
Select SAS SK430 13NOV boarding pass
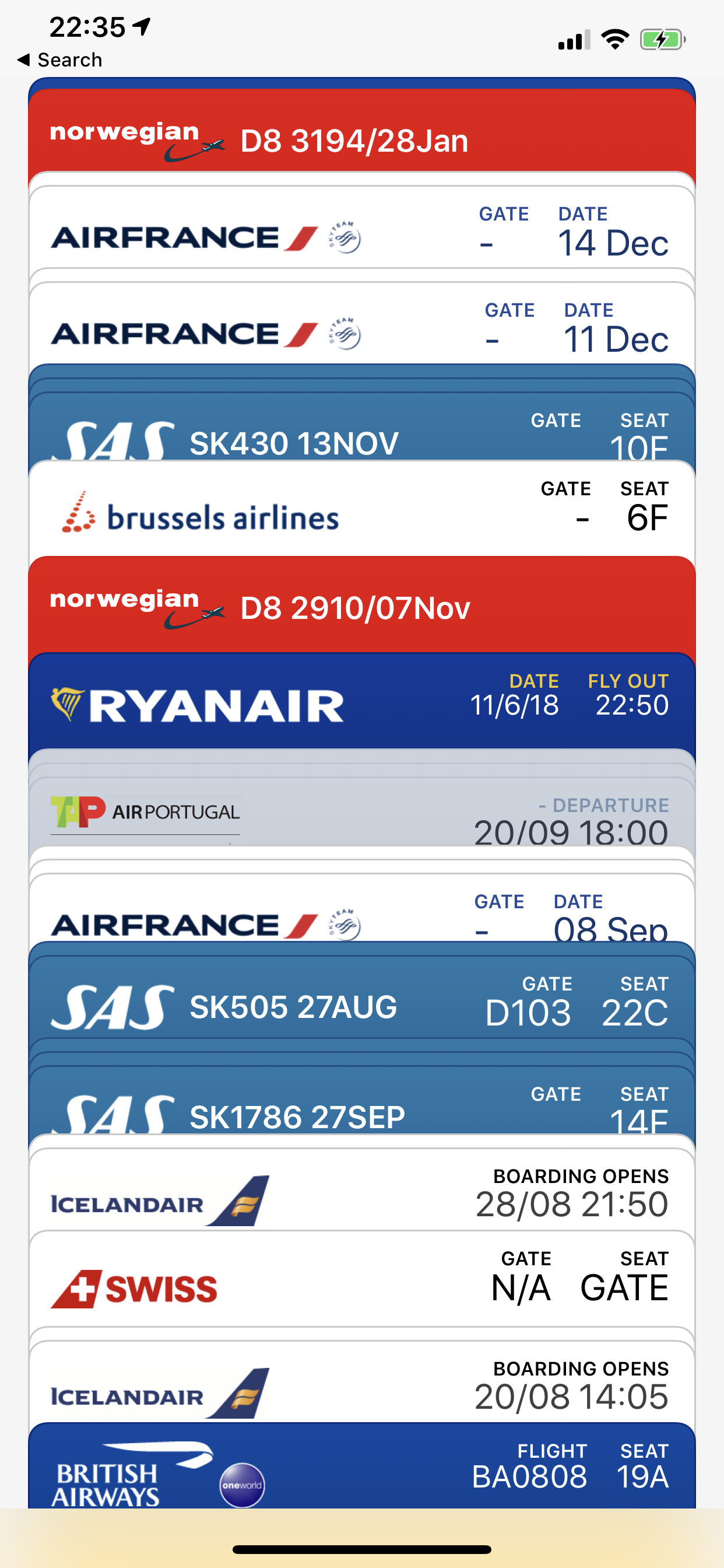(362, 426)
